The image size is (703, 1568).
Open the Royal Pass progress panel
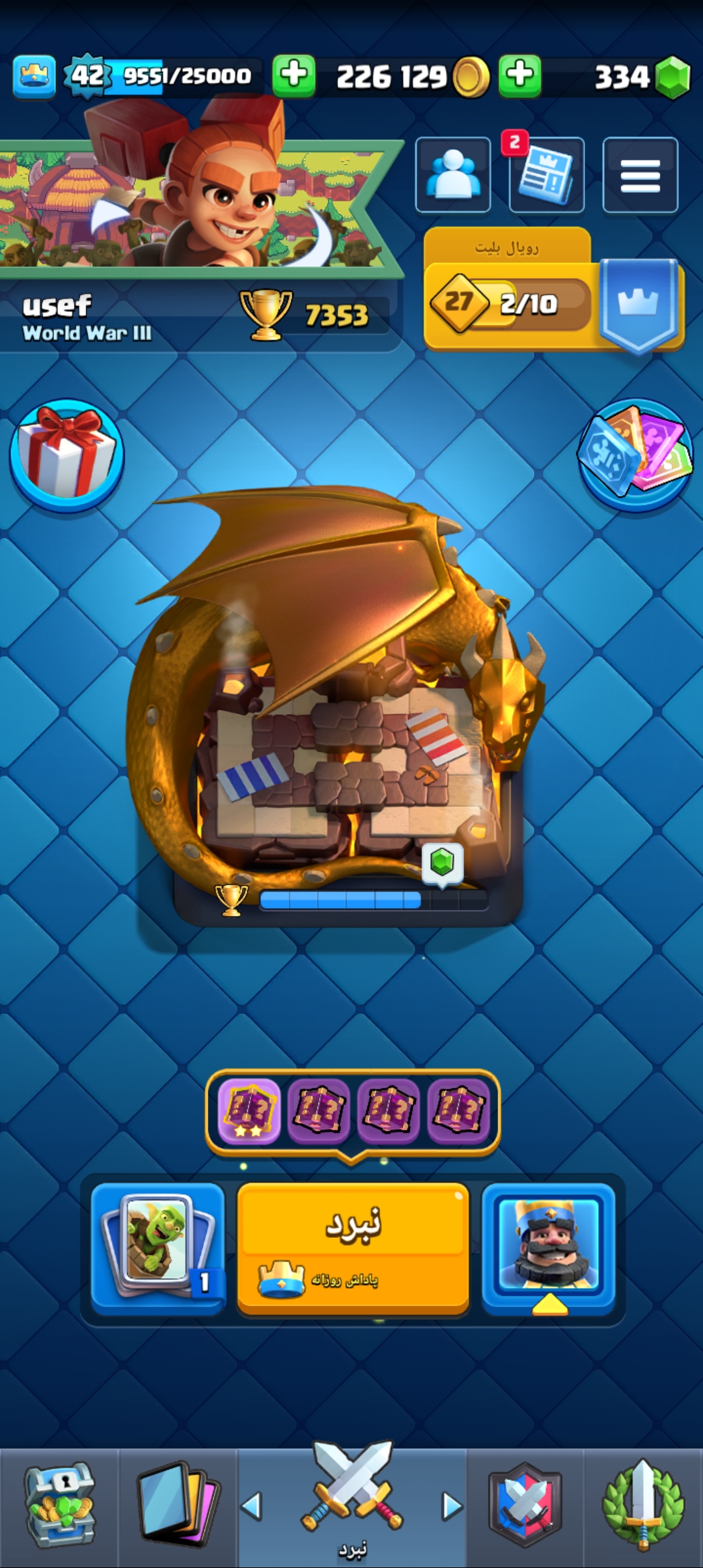click(553, 290)
